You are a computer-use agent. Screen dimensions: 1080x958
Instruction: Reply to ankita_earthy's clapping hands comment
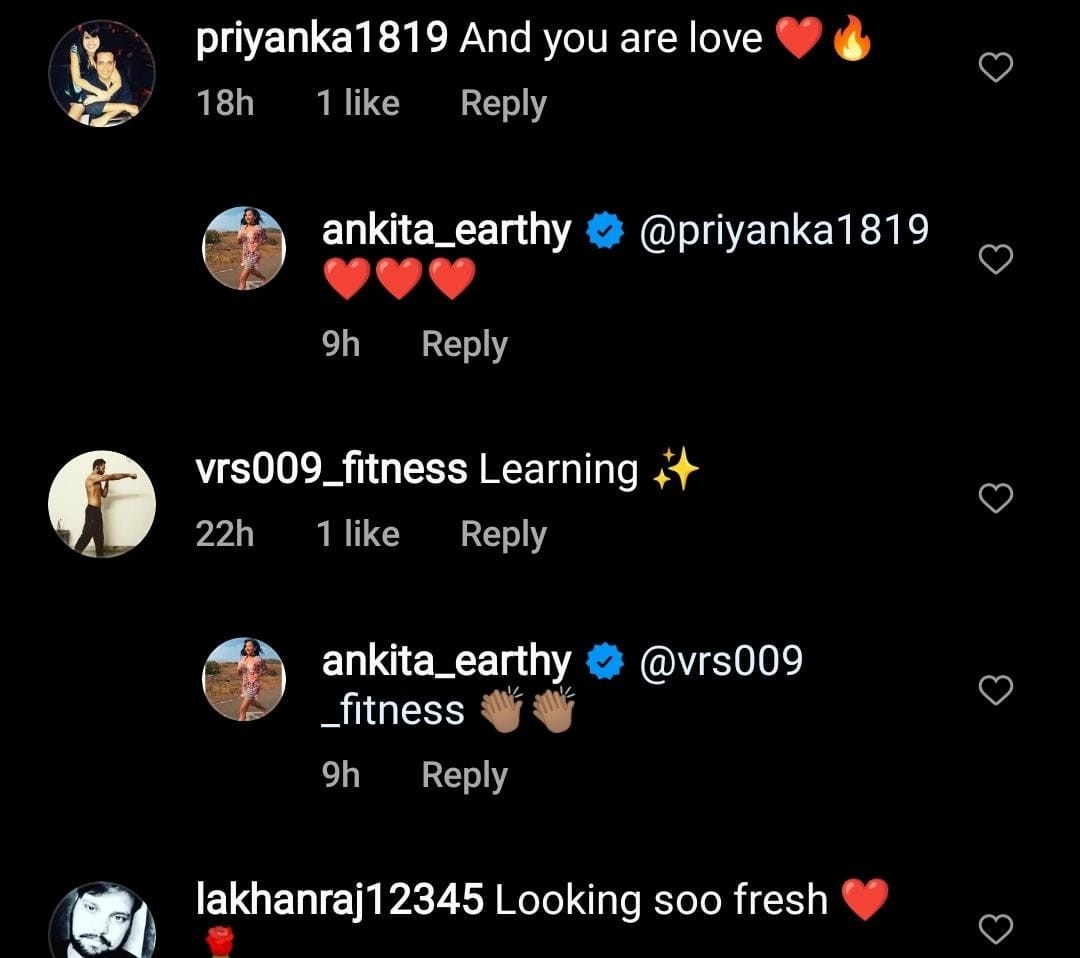(x=464, y=776)
